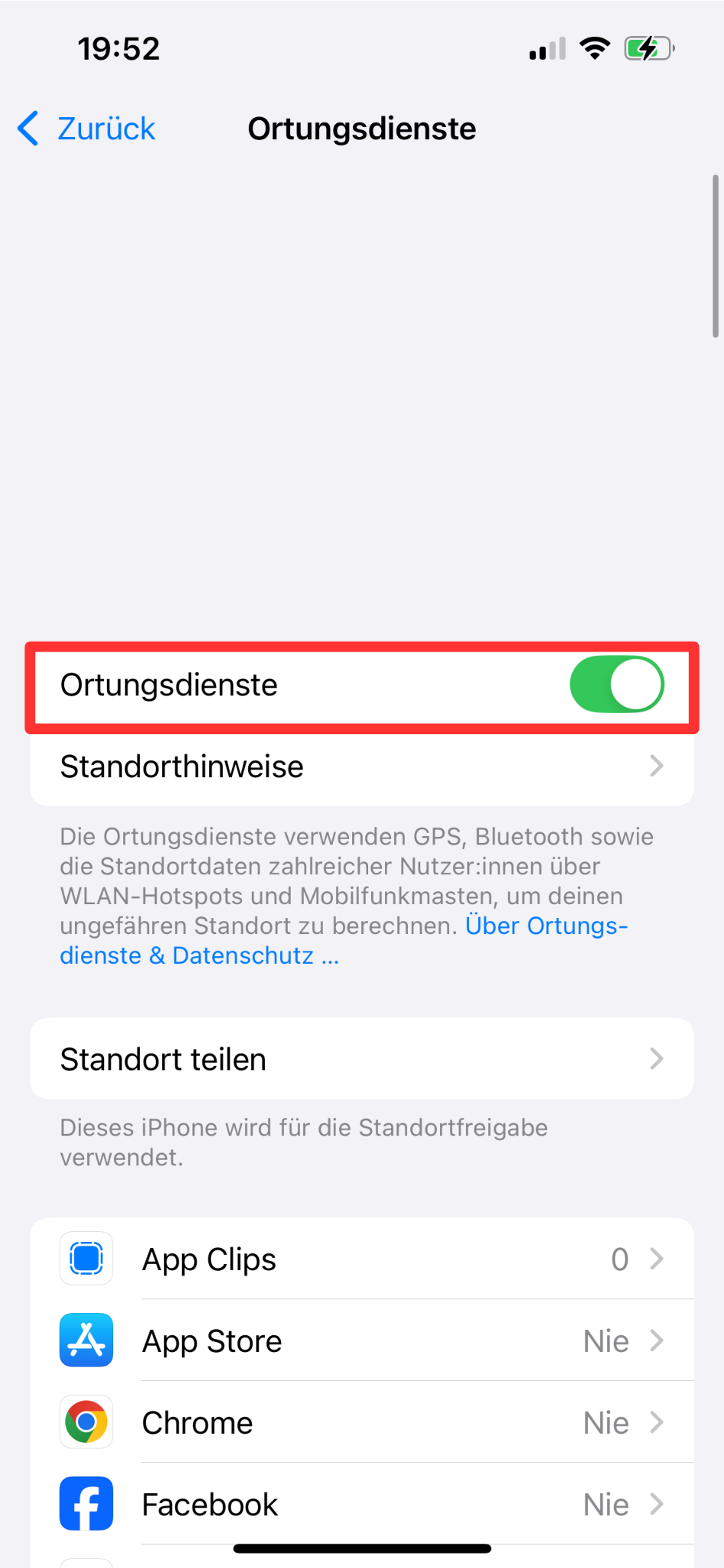Image resolution: width=724 pixels, height=1568 pixels.
Task: Turn off the Ortungsdienste switch
Action: coord(617,684)
